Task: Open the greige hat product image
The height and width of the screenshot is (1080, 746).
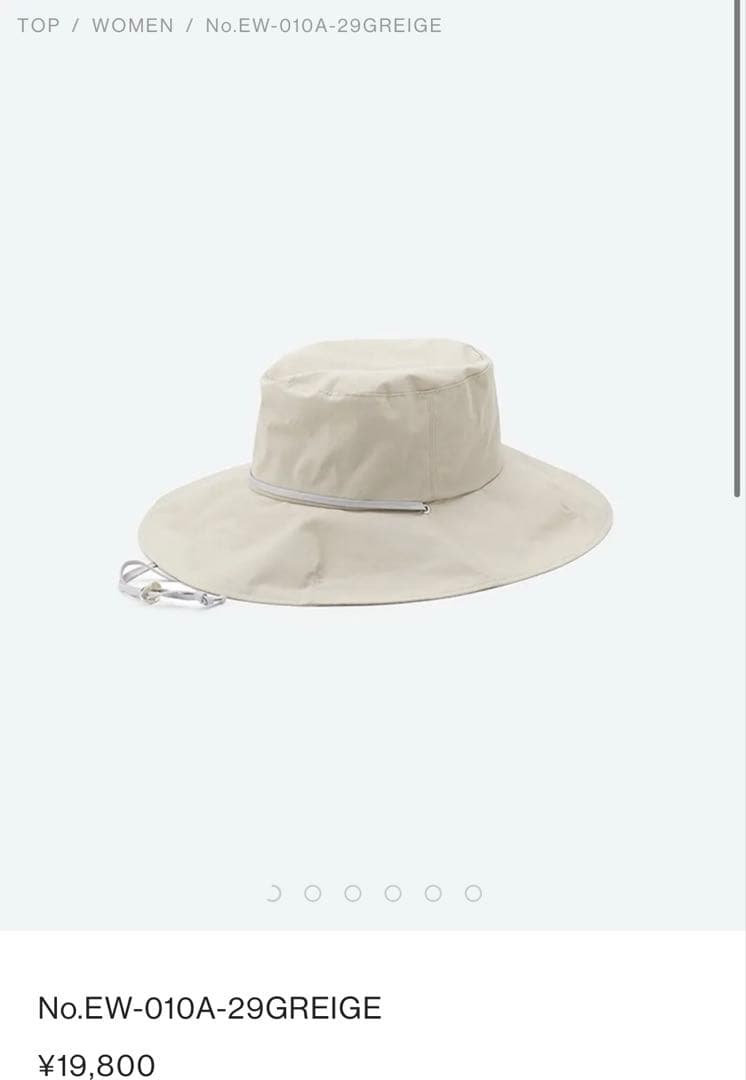Action: (x=373, y=470)
